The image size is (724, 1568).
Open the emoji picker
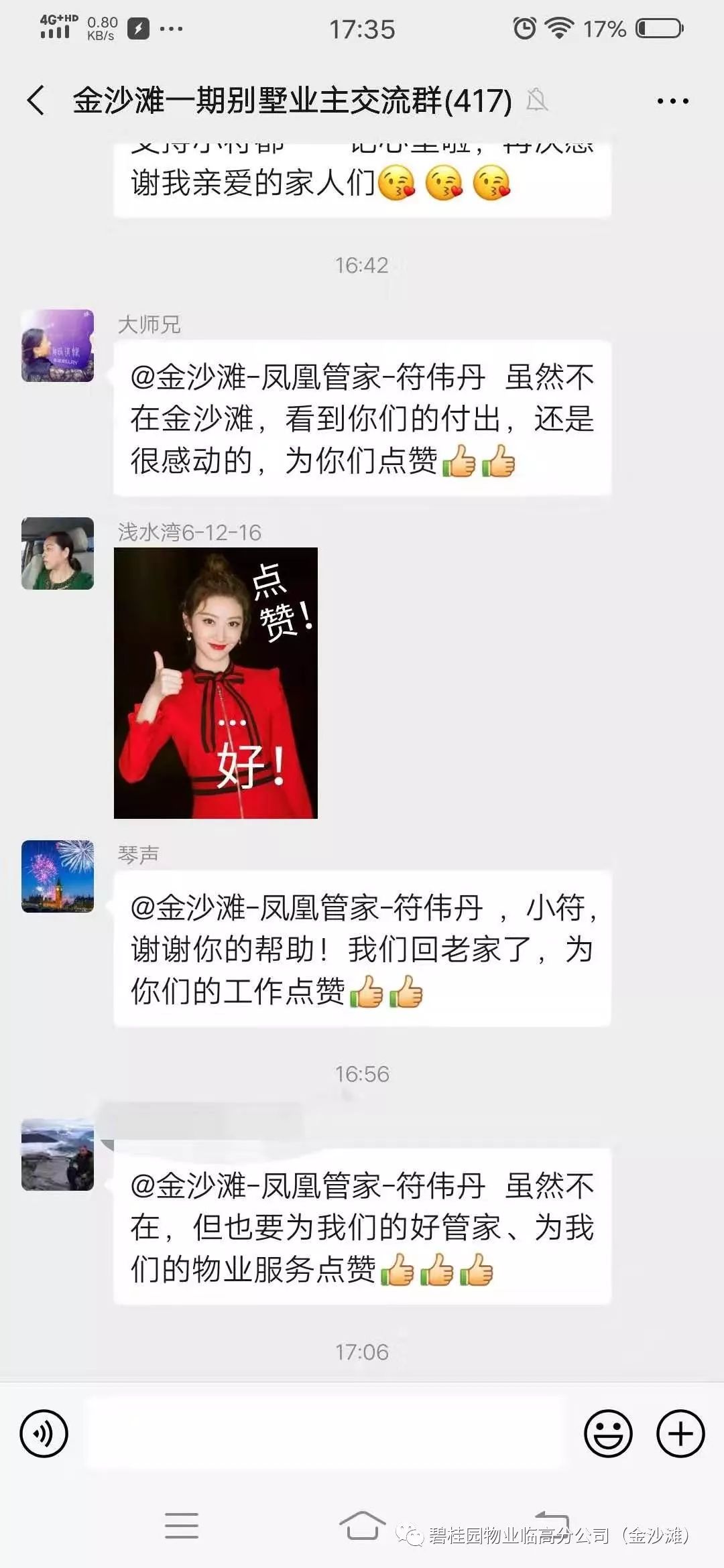click(608, 1433)
